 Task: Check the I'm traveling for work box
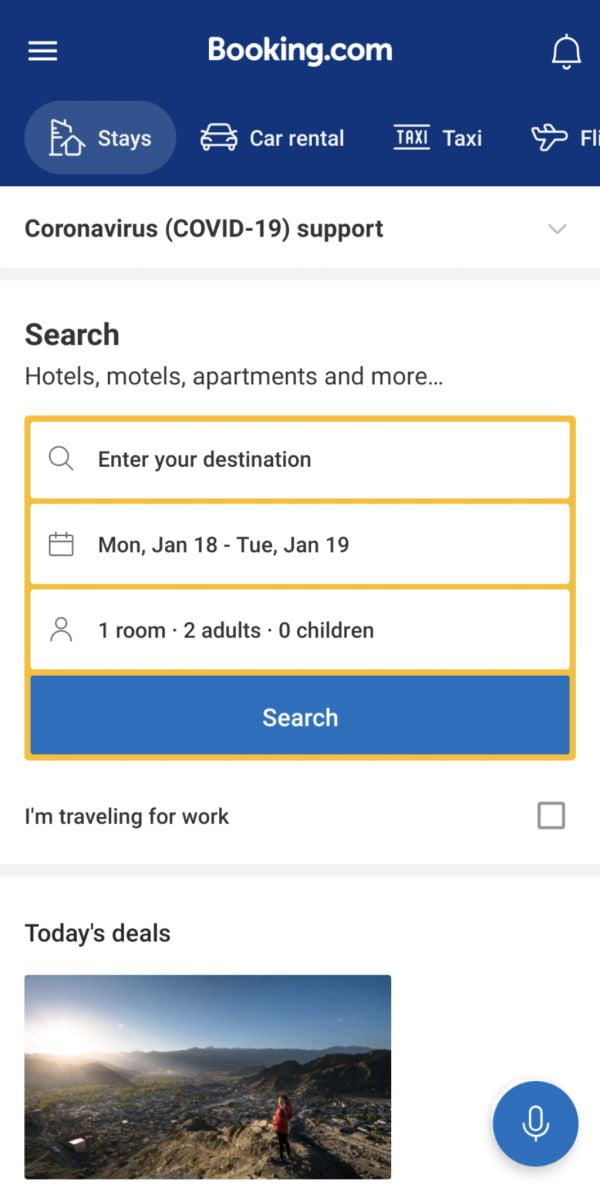[x=551, y=816]
